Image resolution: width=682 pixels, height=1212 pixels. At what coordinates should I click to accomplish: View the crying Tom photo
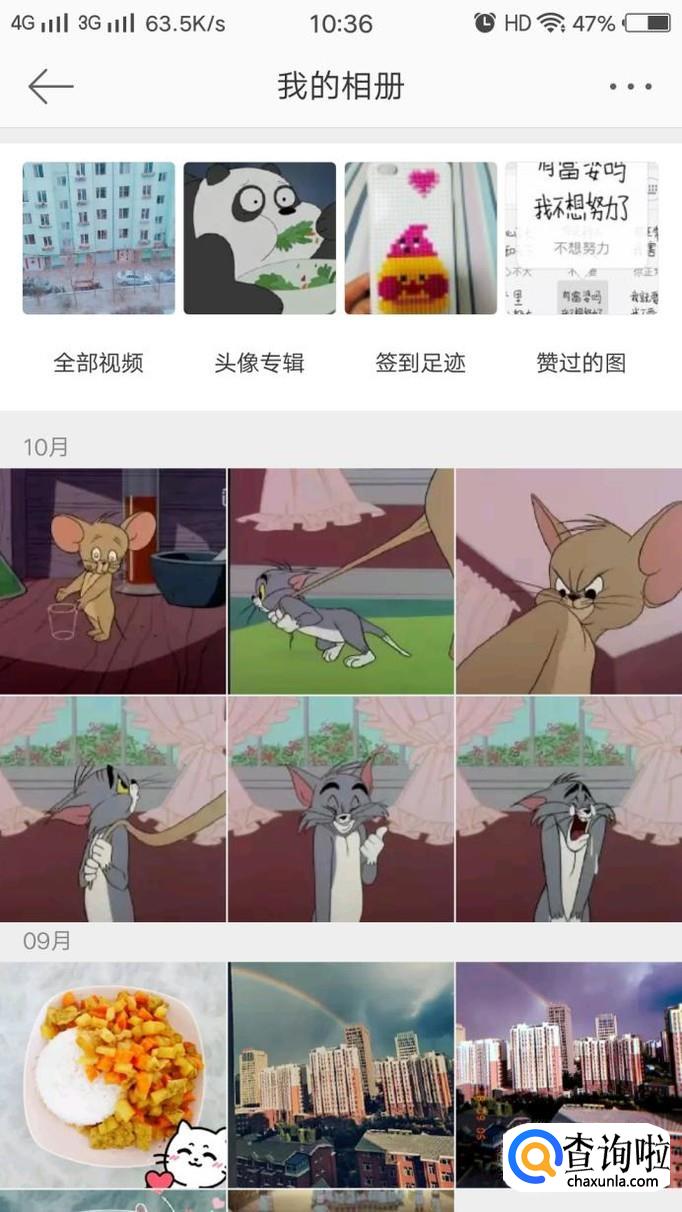click(x=569, y=809)
